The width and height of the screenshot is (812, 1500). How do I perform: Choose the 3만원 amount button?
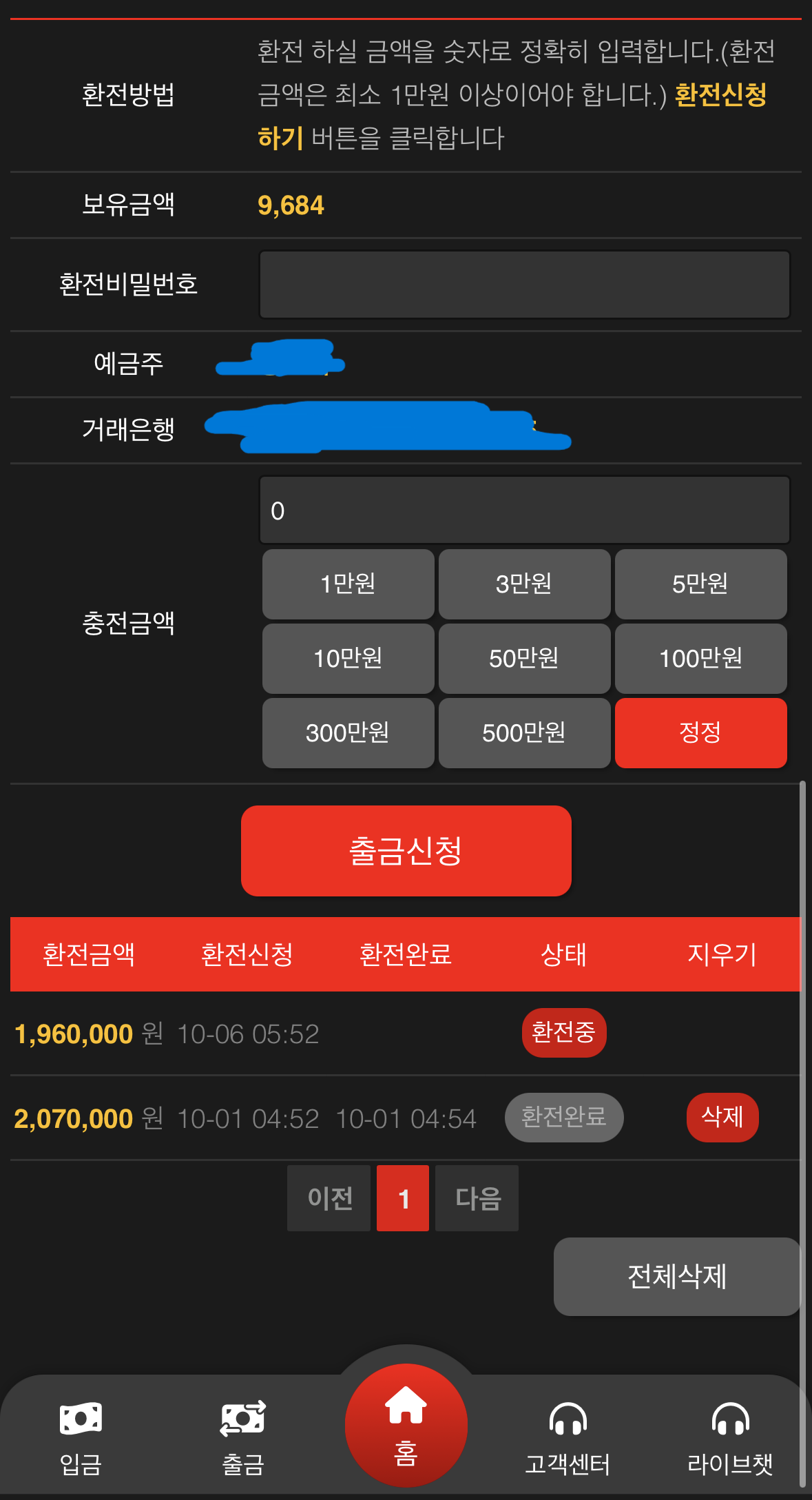(524, 584)
